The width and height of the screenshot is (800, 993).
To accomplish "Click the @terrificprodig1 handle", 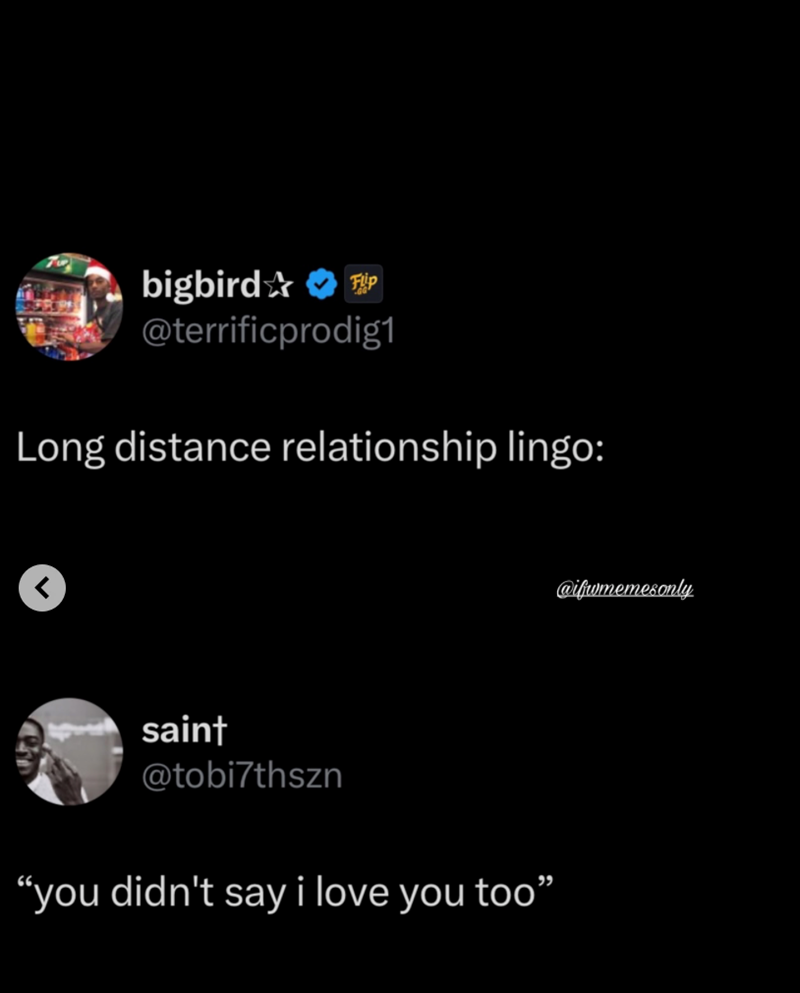I will click(x=270, y=330).
